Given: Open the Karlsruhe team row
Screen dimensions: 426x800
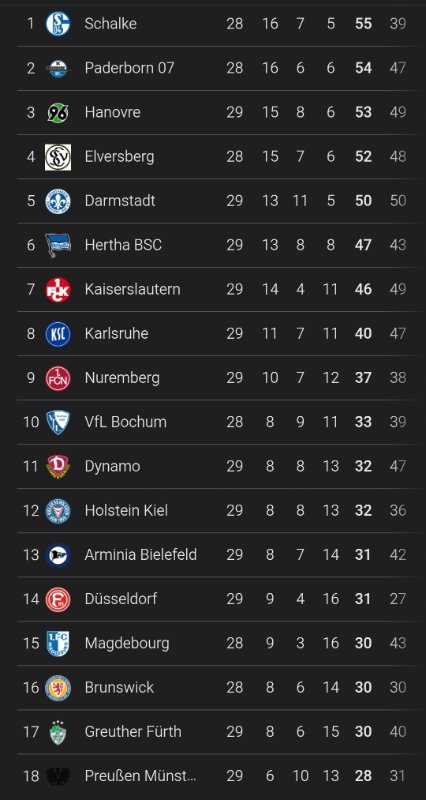Looking at the screenshot, I should [221, 334].
